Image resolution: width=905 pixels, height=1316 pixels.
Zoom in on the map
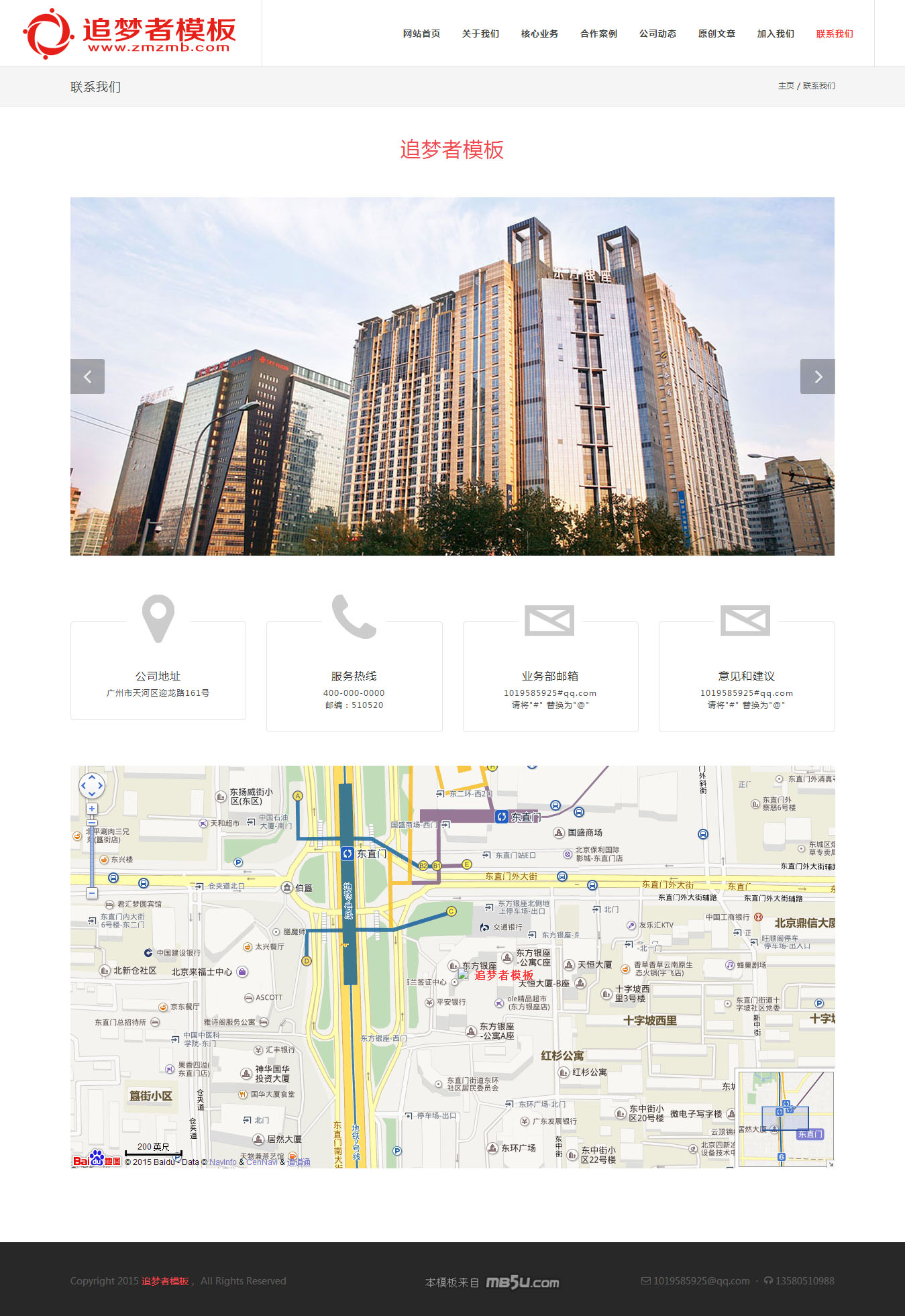click(x=92, y=809)
